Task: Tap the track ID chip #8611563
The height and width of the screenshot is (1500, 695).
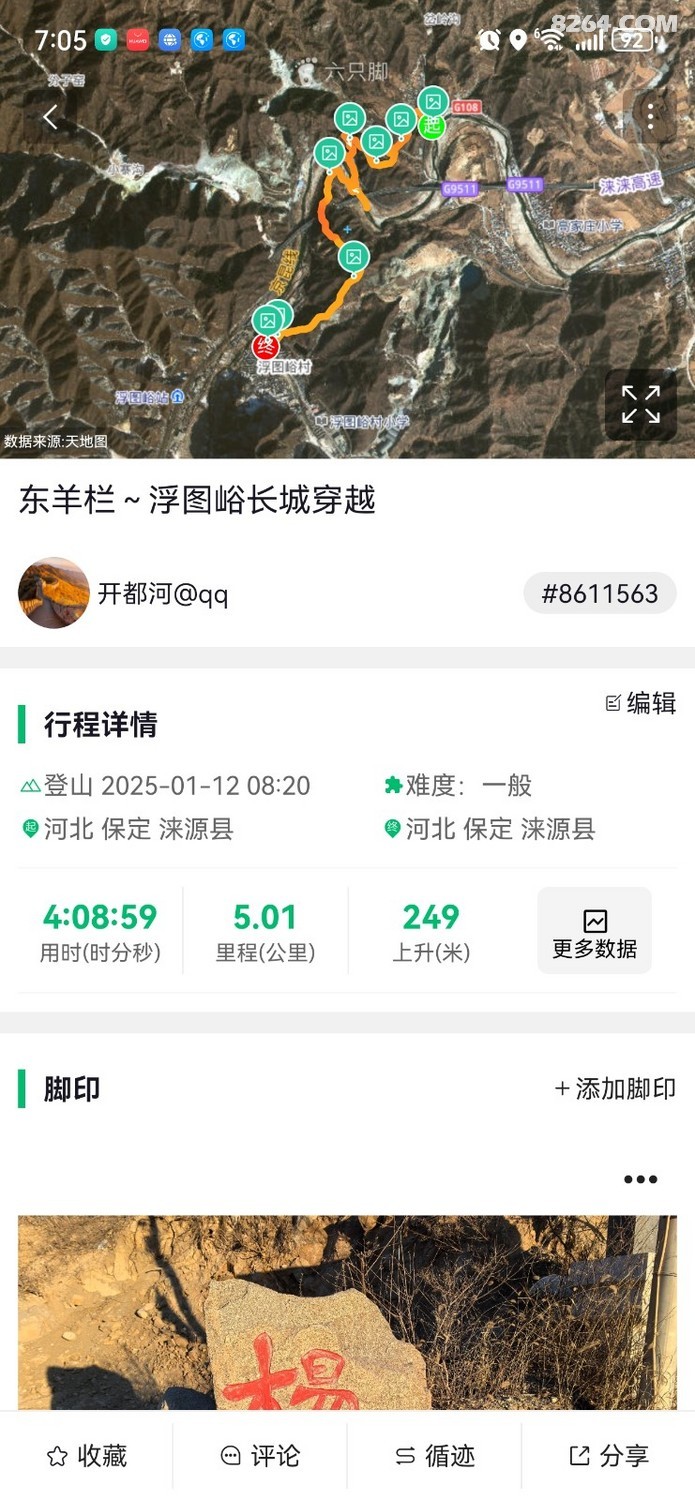Action: pos(600,594)
